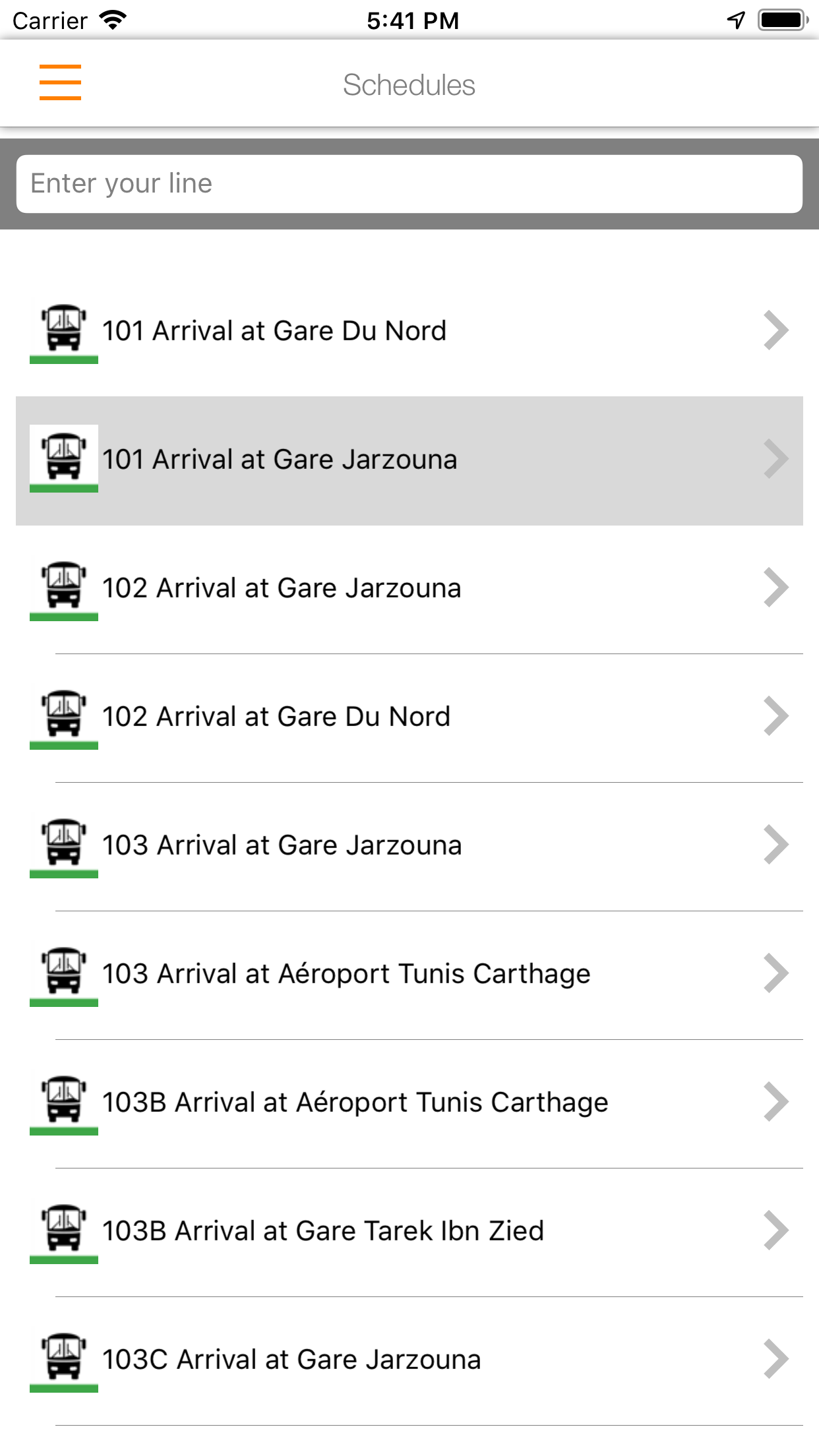Screen dimensions: 819x1456
Task: Show 103 Arrival at Gare Jarzouna
Action: 409,845
